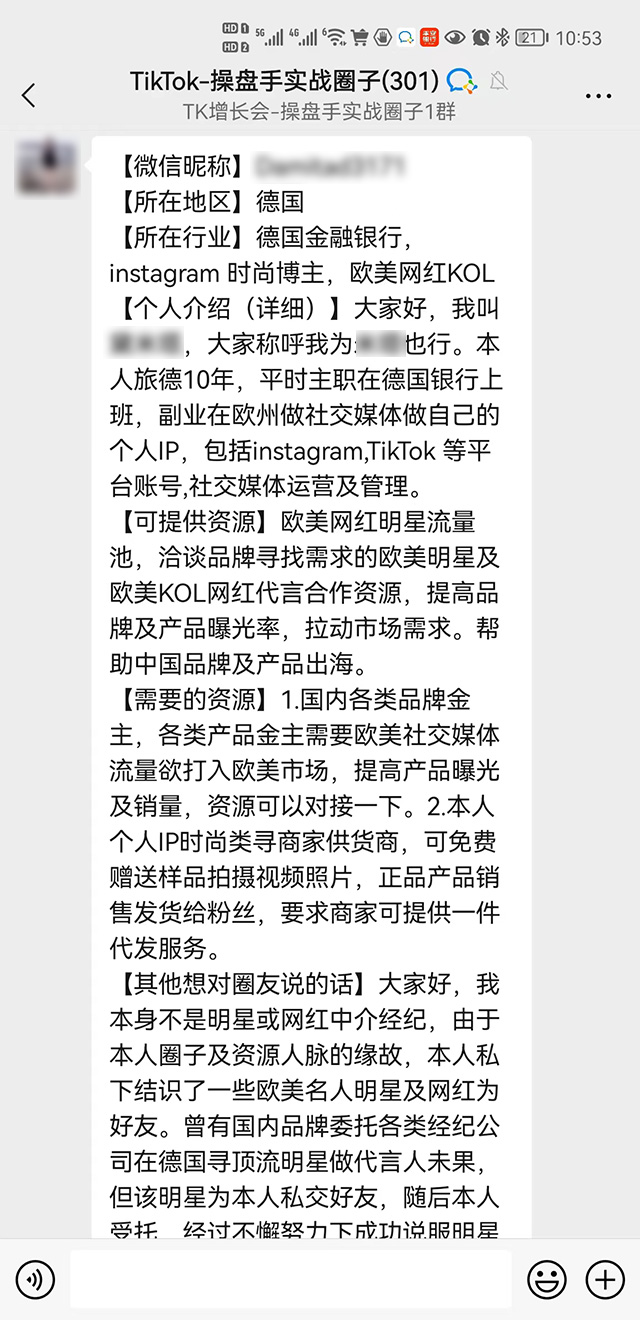Image resolution: width=640 pixels, height=1320 pixels.
Task: Open the plus attachment menu
Action: point(605,1279)
